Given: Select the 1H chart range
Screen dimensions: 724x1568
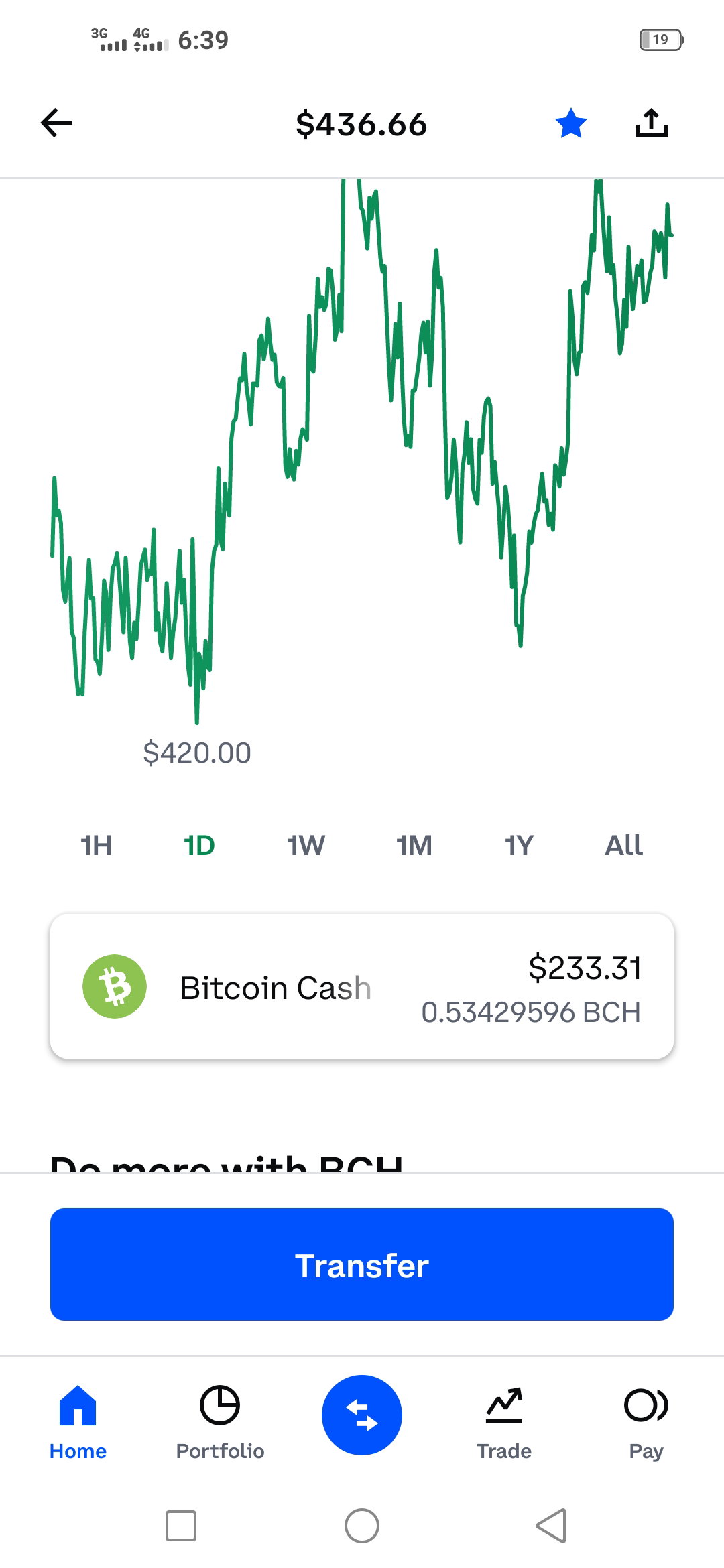Looking at the screenshot, I should click(x=97, y=846).
